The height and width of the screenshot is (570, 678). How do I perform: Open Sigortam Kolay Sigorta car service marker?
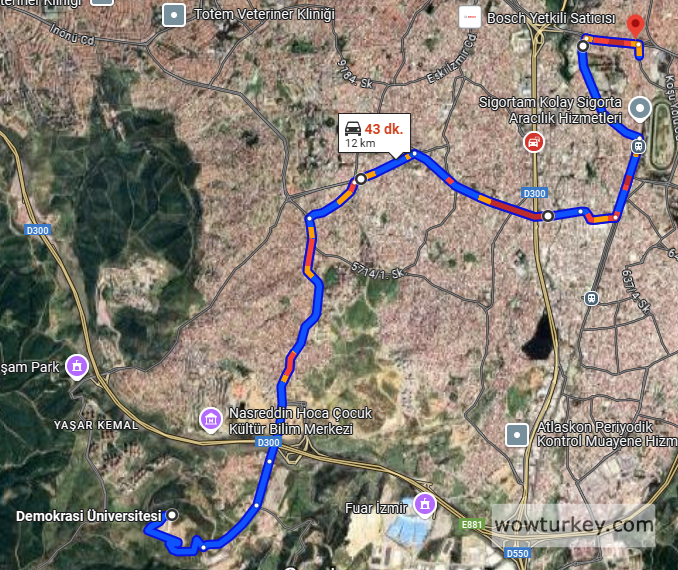tap(534, 142)
